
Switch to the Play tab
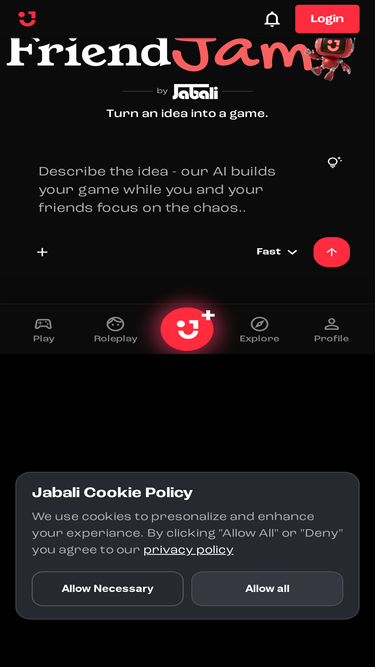[43, 330]
